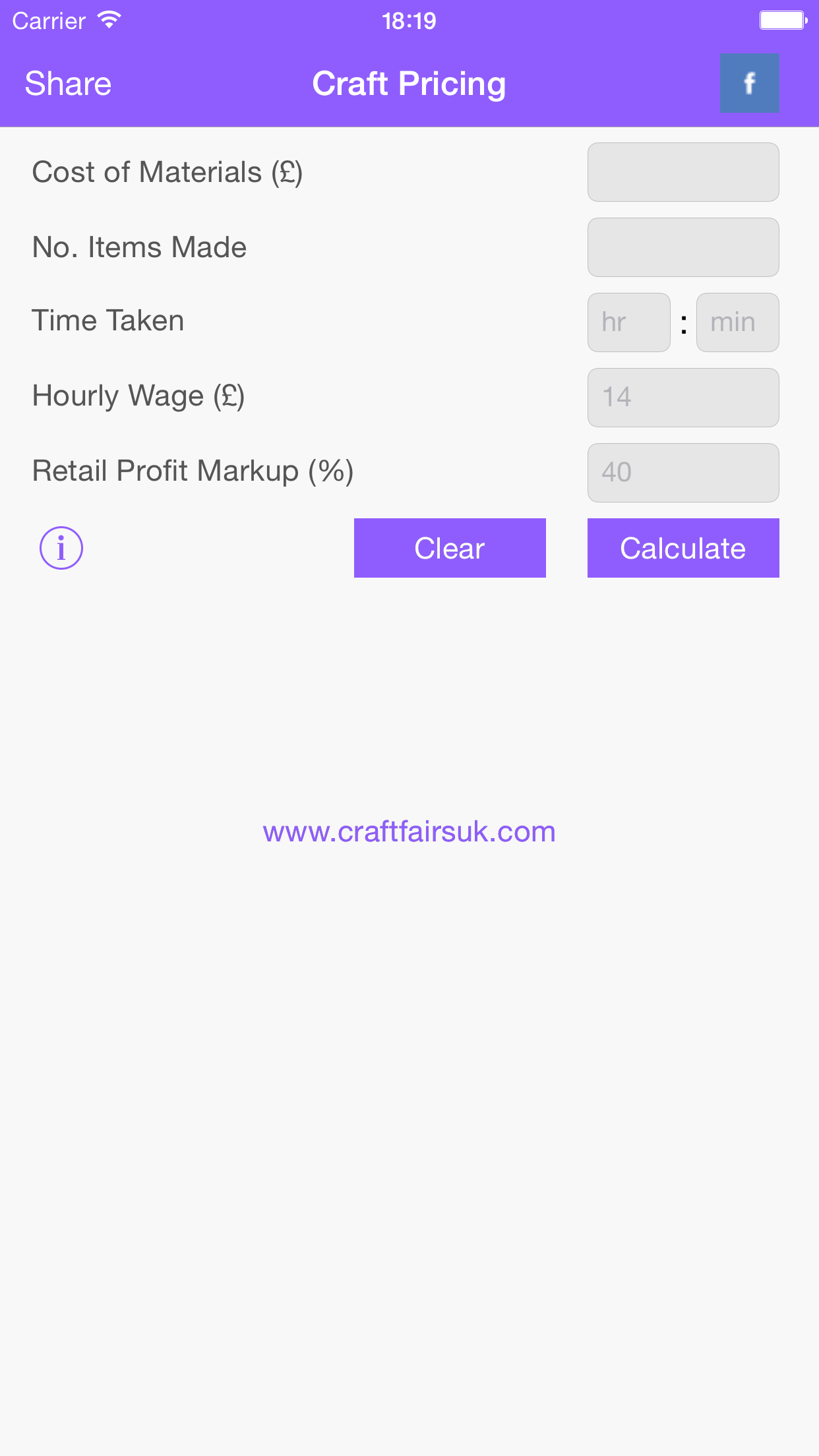This screenshot has width=819, height=1456.
Task: Tap the clock showing 18:19
Action: tap(409, 20)
